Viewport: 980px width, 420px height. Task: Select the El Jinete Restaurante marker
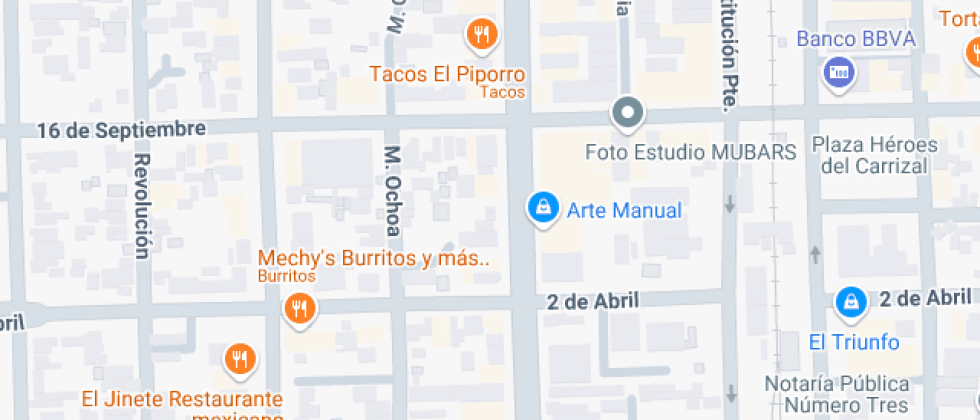pyautogui.click(x=239, y=358)
